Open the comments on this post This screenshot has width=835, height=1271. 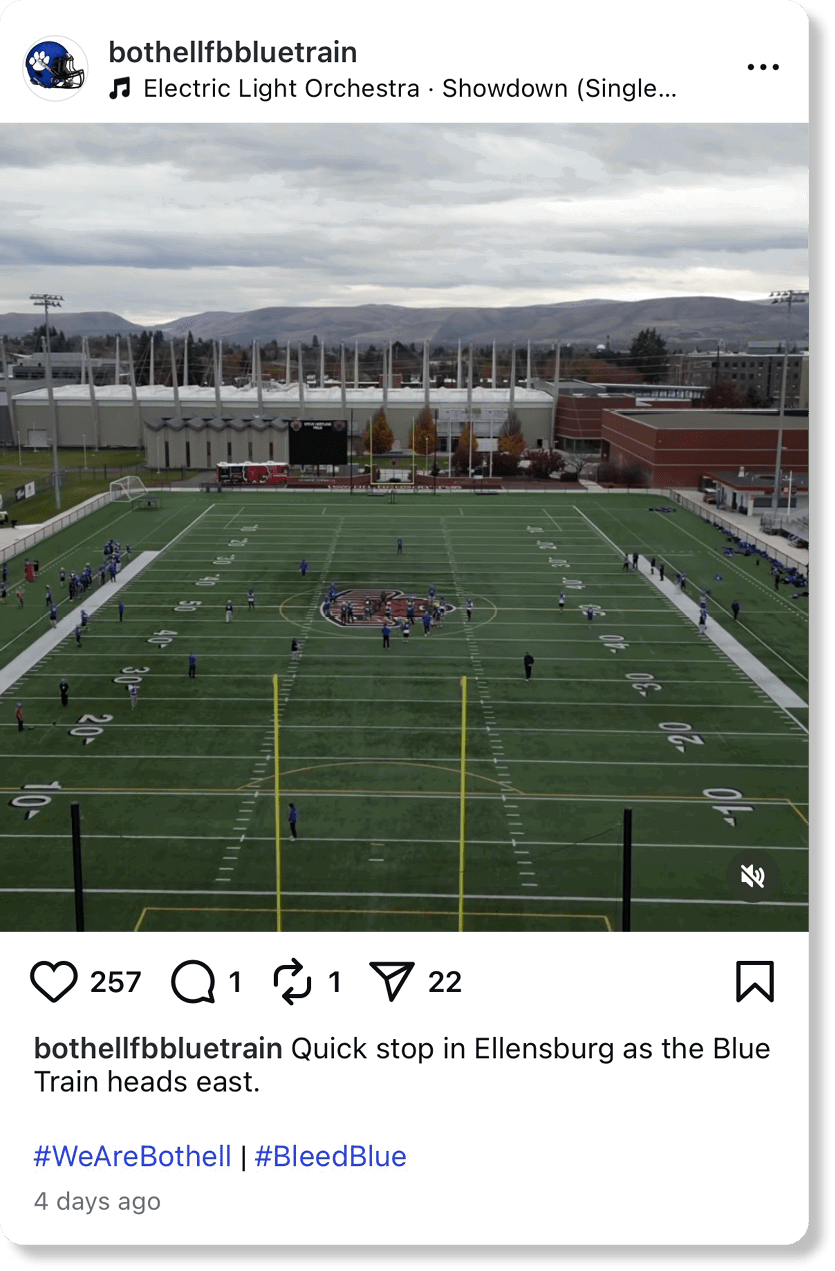(193, 982)
